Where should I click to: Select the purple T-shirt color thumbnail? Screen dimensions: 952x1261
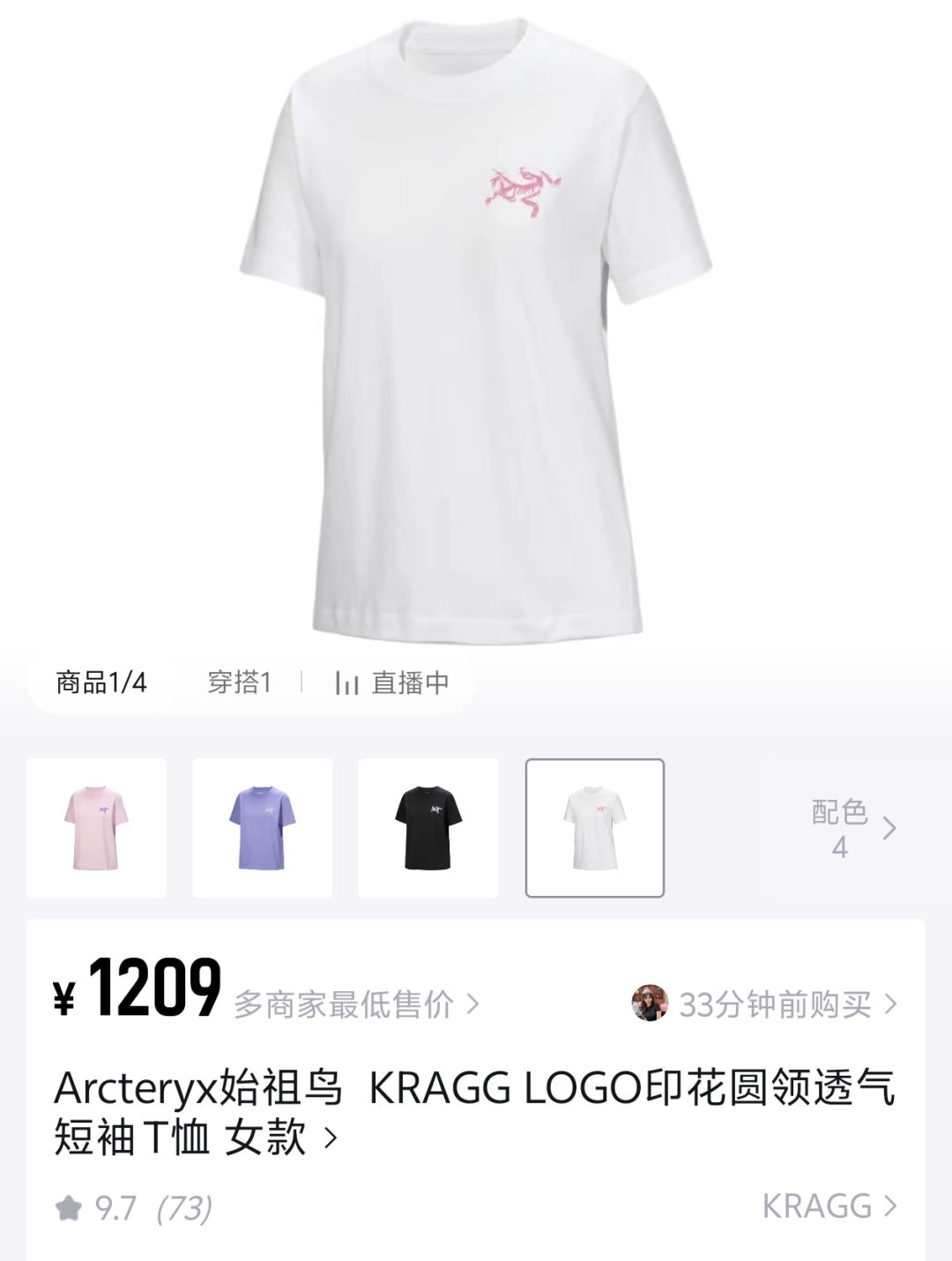tap(263, 827)
